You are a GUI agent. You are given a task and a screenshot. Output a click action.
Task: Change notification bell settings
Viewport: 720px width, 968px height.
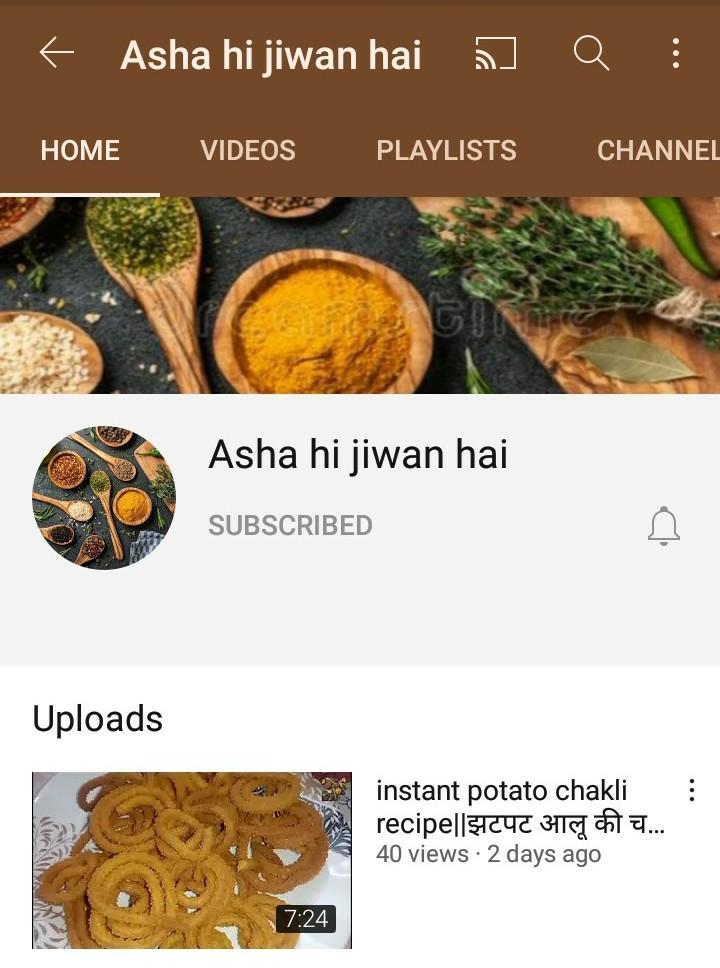pyautogui.click(x=663, y=526)
